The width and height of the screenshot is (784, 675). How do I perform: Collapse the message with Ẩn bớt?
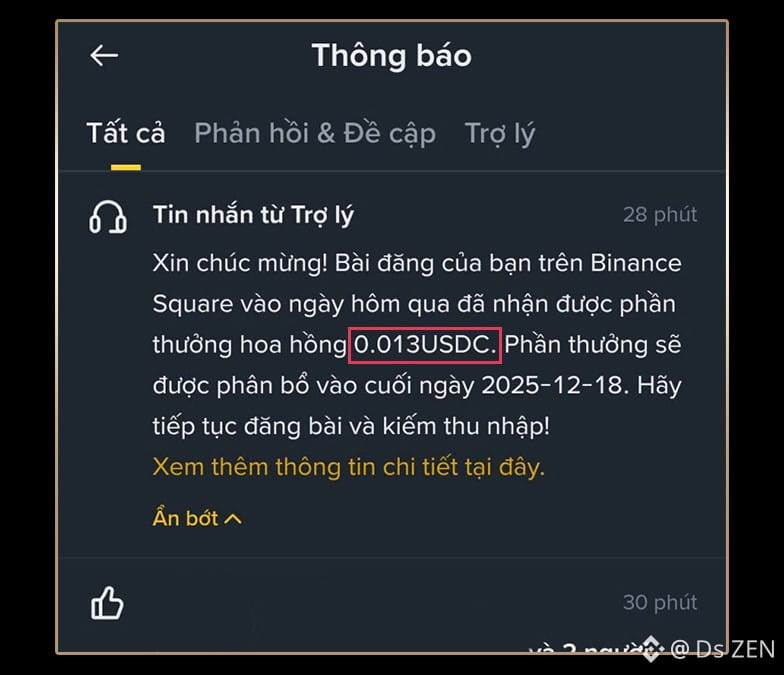click(x=196, y=519)
